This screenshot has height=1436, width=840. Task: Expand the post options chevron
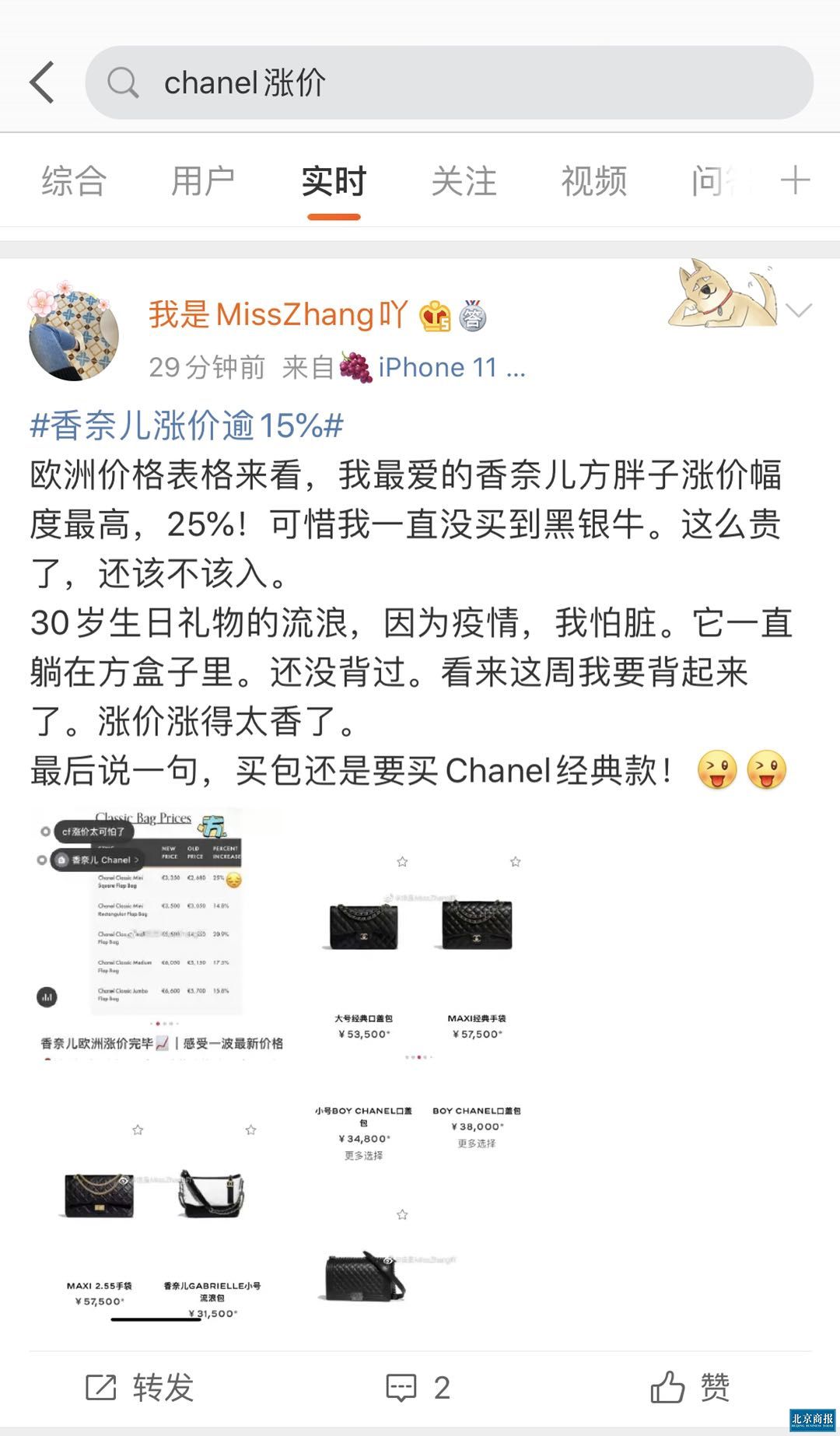coord(799,311)
